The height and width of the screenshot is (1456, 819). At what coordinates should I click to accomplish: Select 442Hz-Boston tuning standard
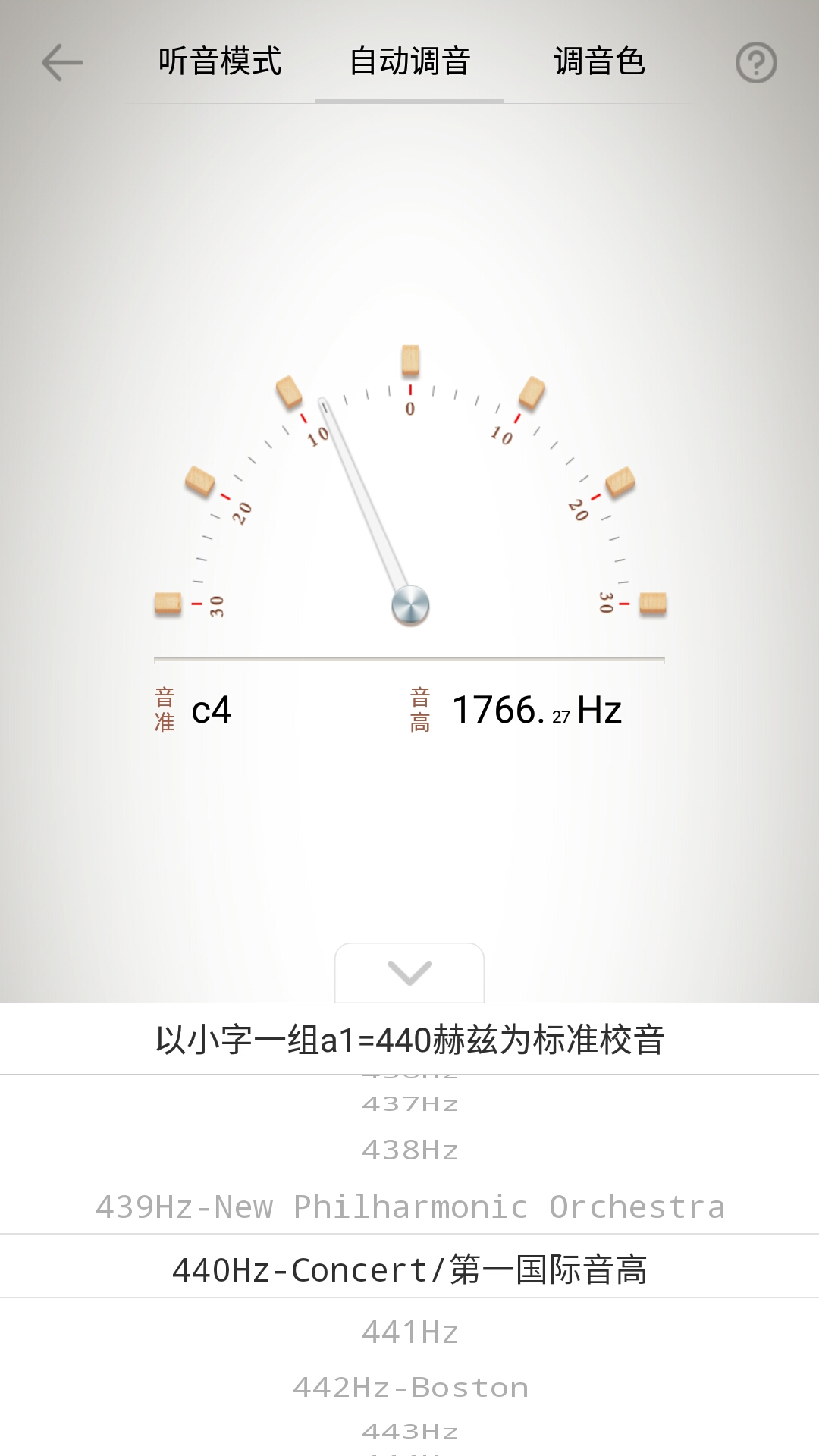coord(409,1386)
